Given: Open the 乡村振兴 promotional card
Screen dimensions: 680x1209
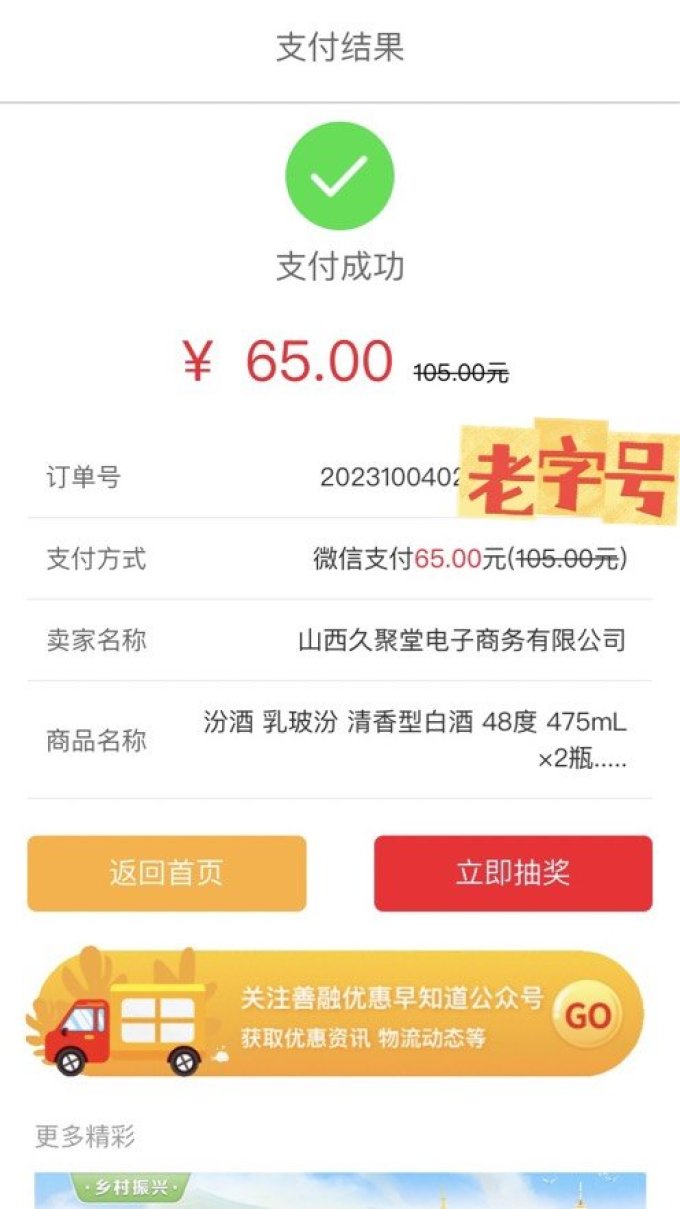Looking at the screenshot, I should click(x=340, y=1190).
